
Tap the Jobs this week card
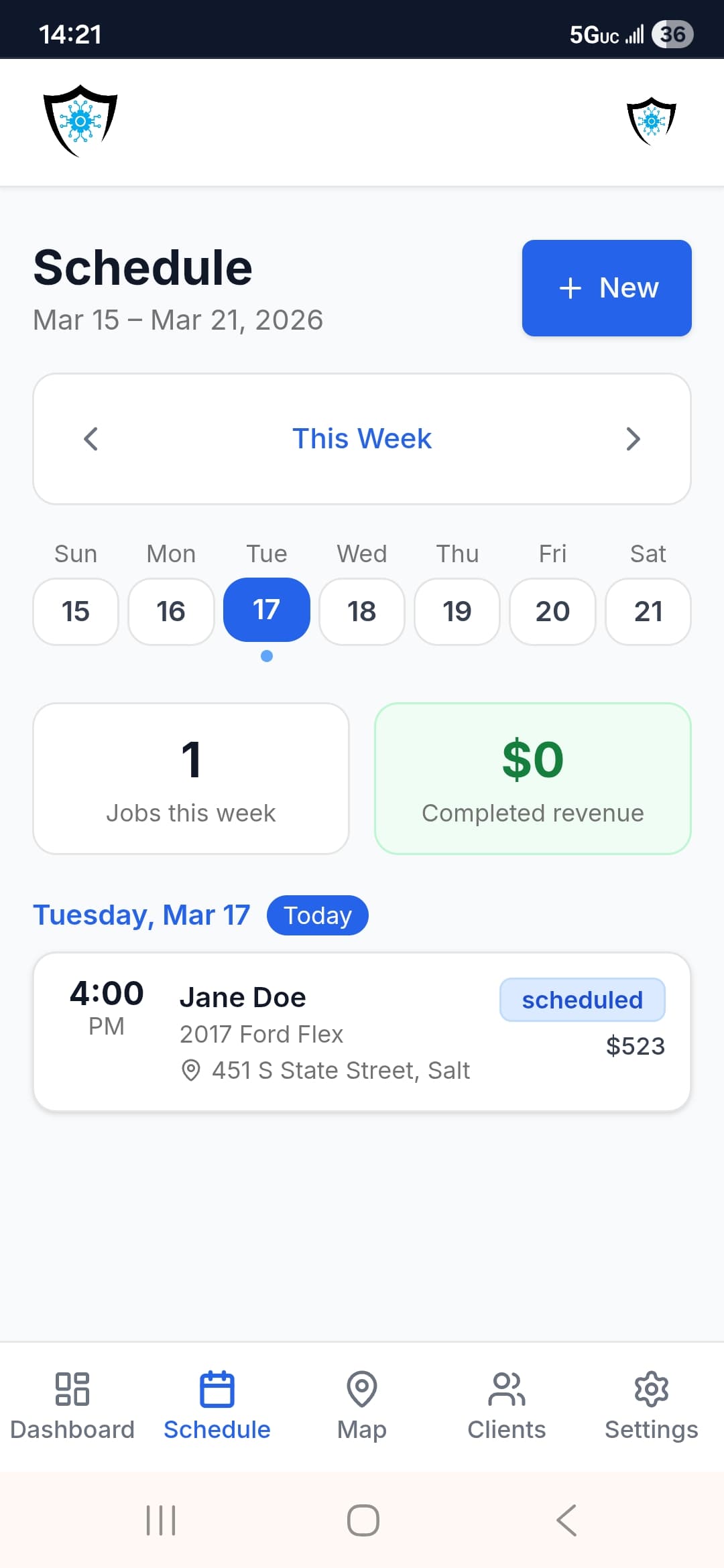coord(191,778)
